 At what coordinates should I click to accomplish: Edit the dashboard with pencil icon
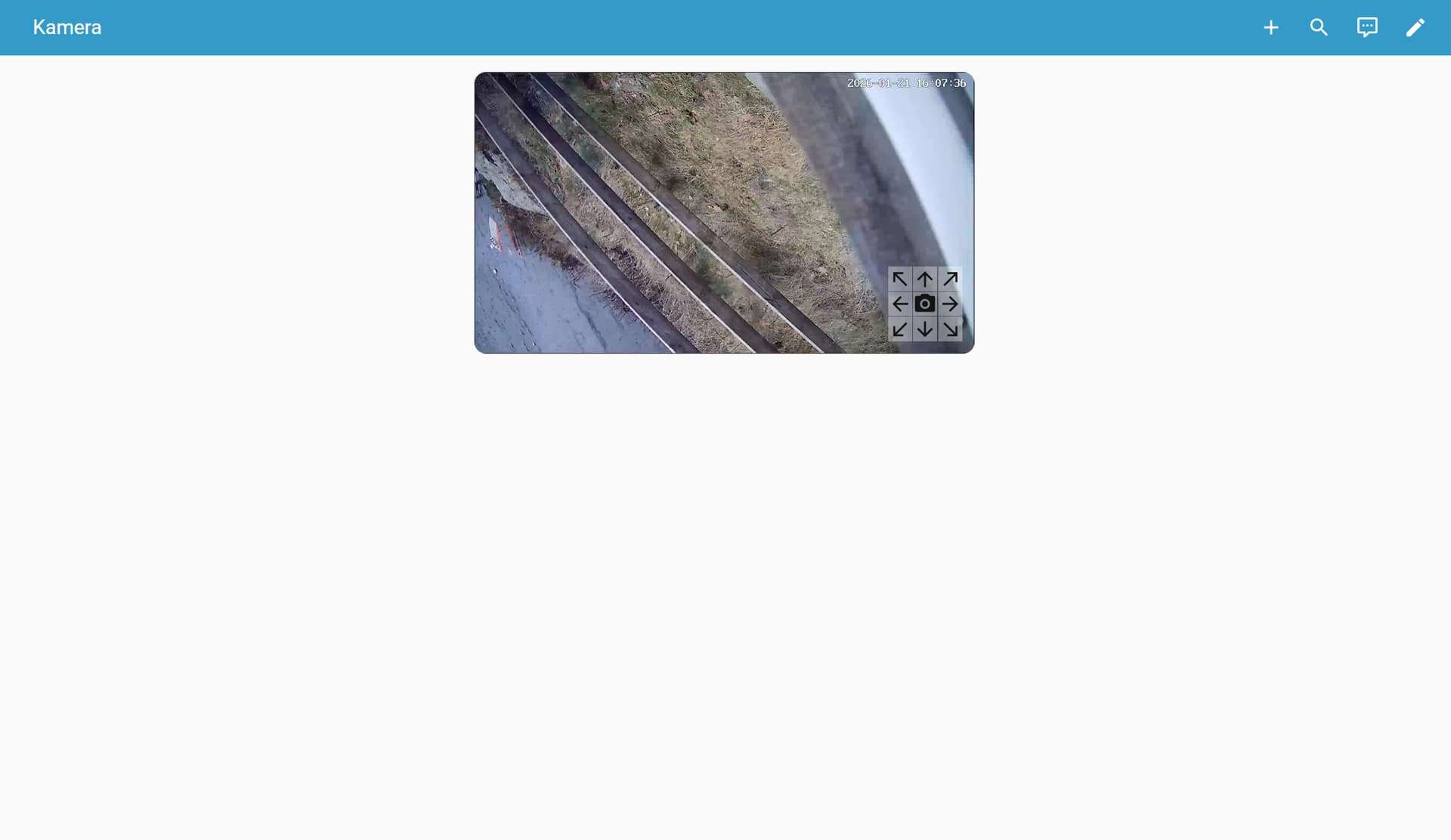(1415, 28)
